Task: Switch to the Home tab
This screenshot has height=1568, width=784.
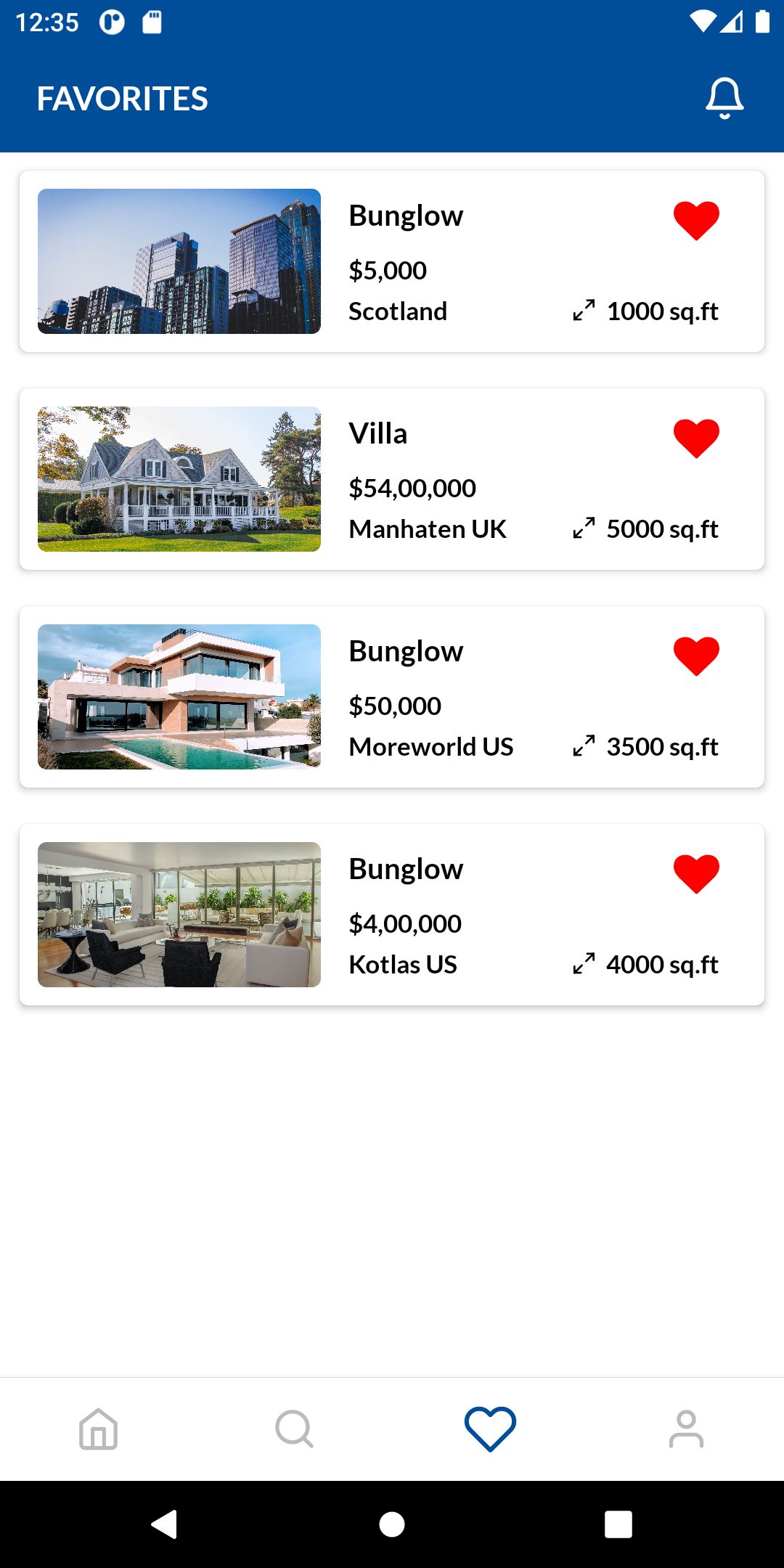Action: [x=98, y=1429]
